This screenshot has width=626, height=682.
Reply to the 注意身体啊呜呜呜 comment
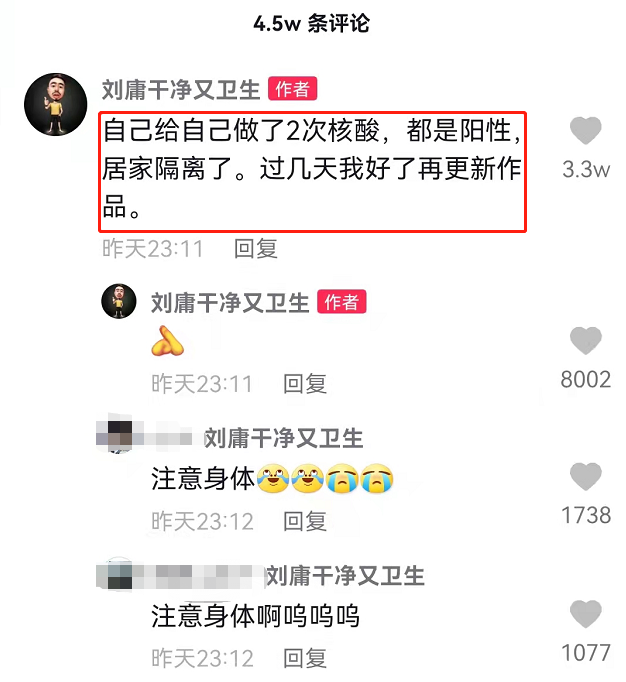coord(304,658)
